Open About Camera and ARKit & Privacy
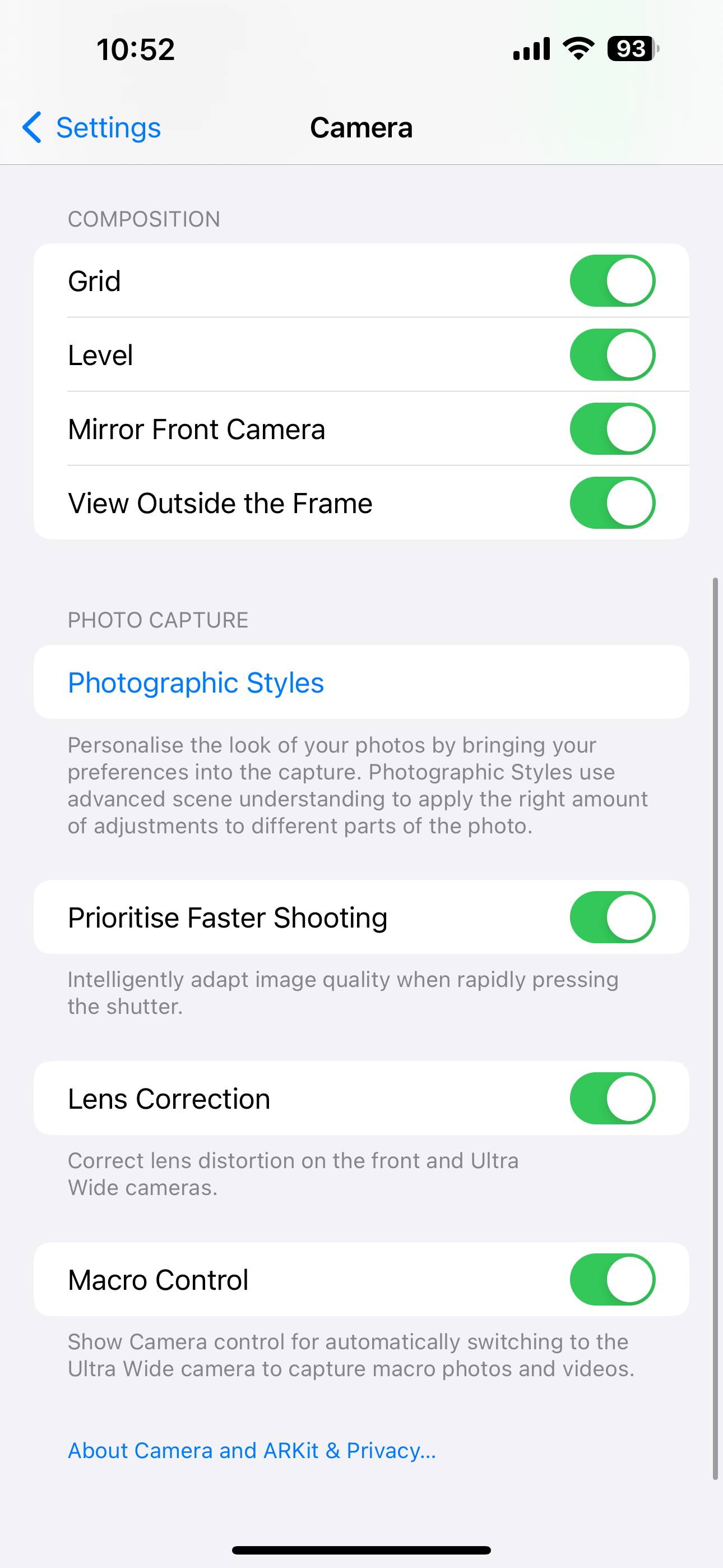Viewport: 723px width, 1568px height. point(252,1451)
